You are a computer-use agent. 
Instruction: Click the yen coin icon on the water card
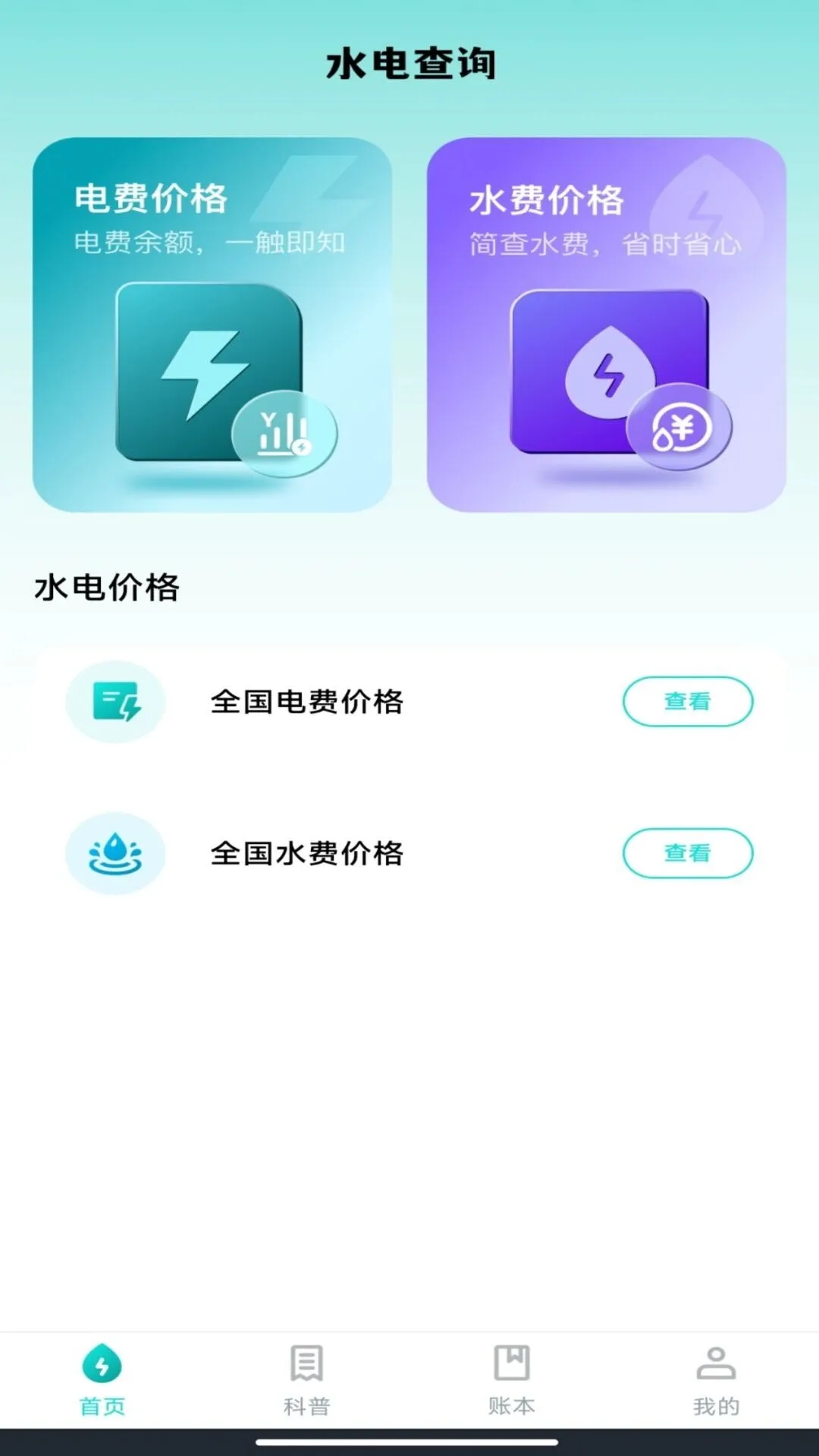pos(682,427)
